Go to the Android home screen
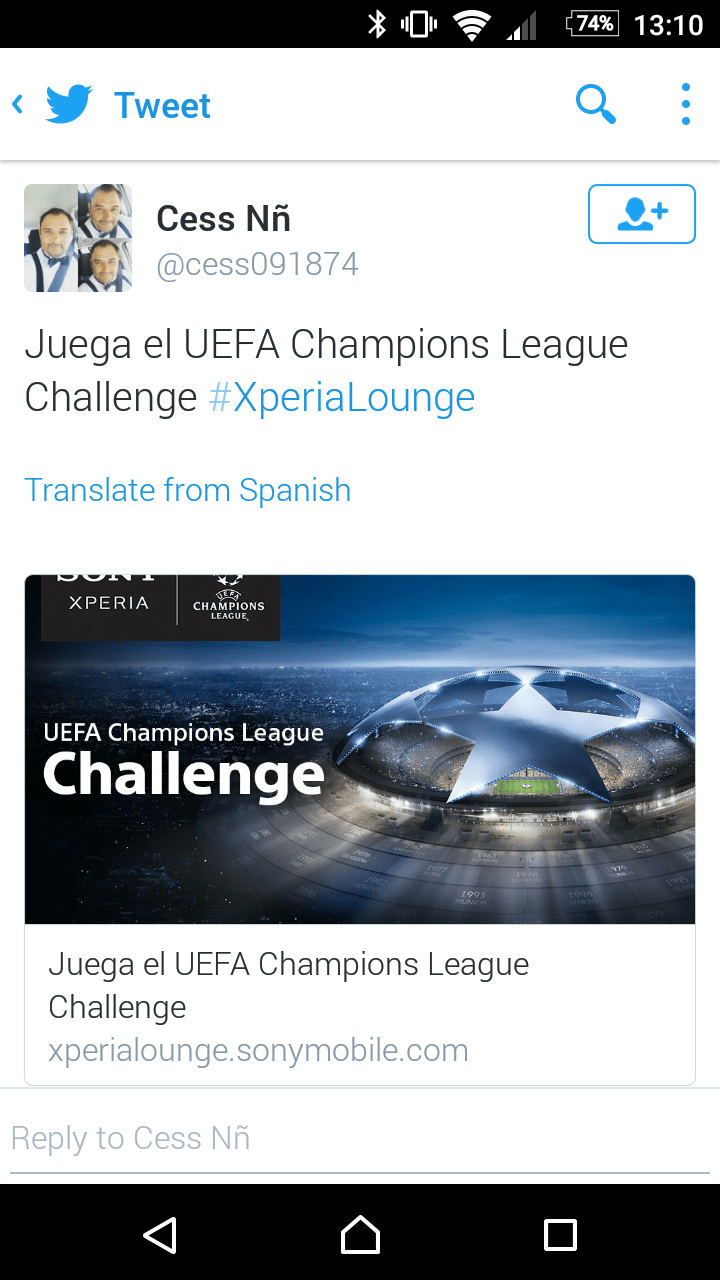 pyautogui.click(x=360, y=1234)
